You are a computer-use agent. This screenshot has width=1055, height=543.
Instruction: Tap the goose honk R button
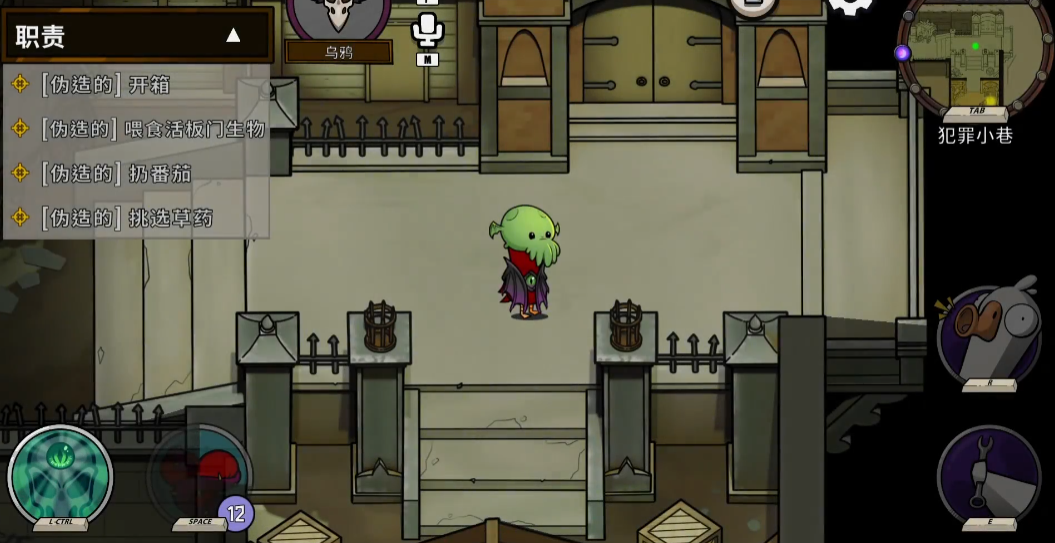coord(989,335)
